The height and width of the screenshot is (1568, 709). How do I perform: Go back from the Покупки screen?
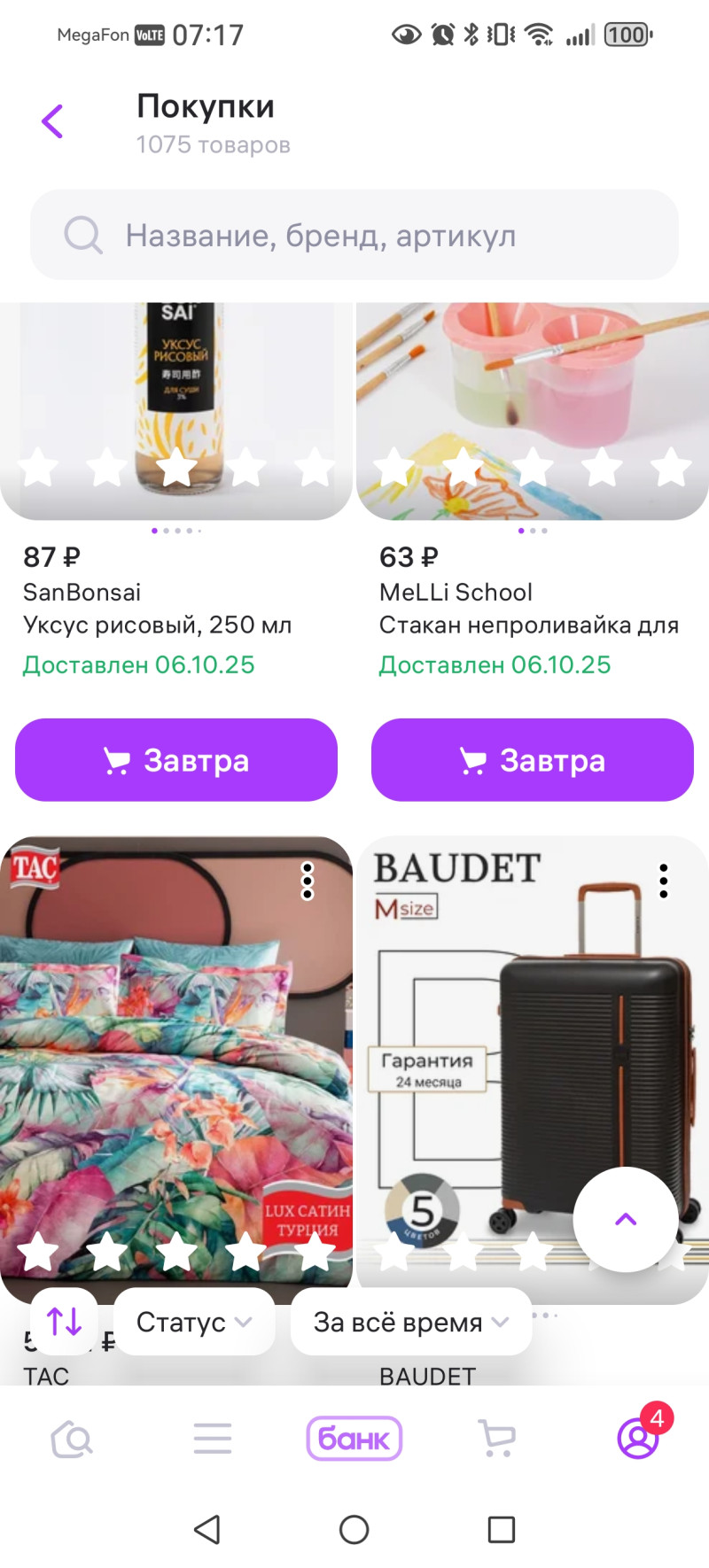point(53,121)
